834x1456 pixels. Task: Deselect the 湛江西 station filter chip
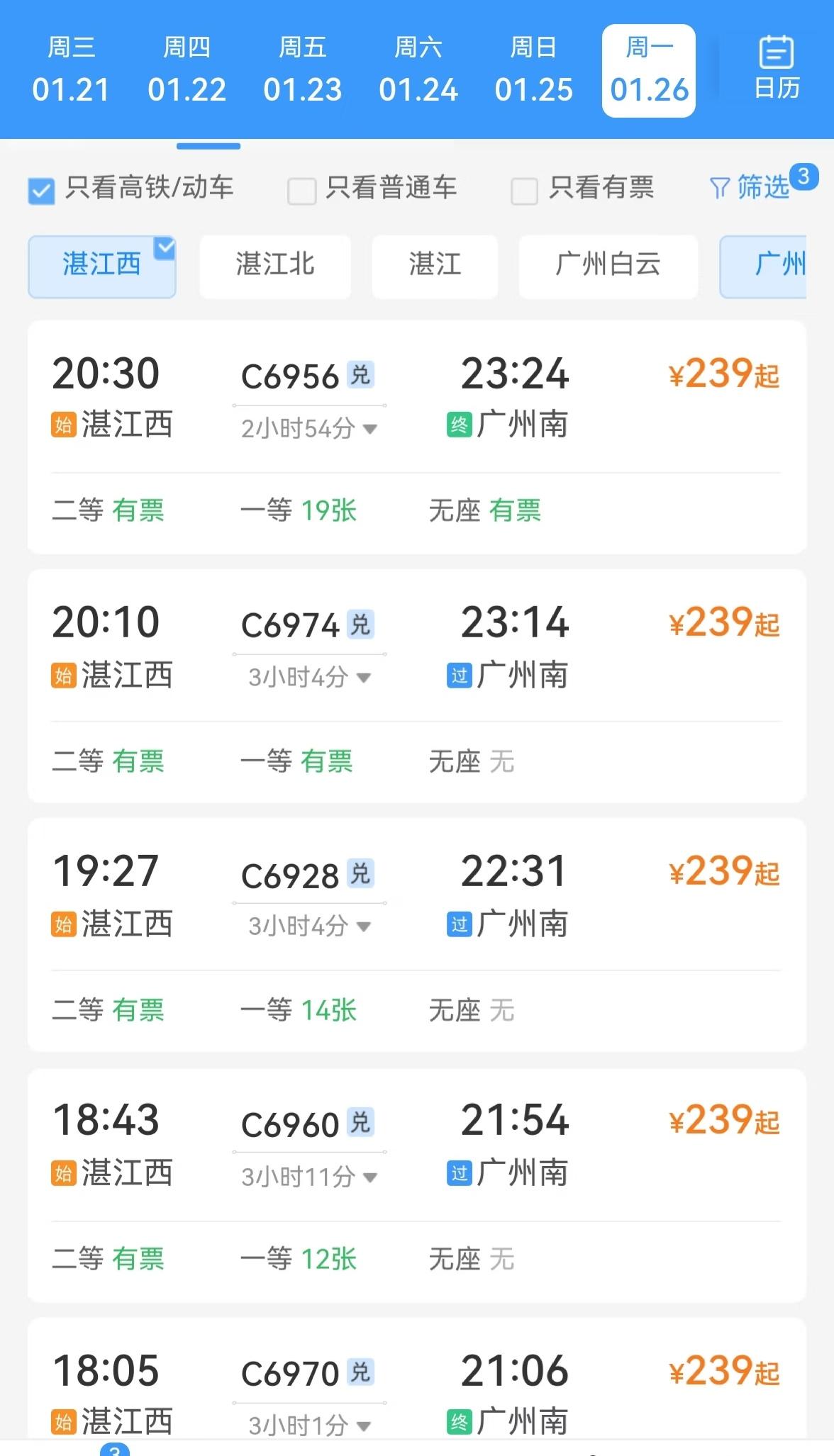point(101,266)
